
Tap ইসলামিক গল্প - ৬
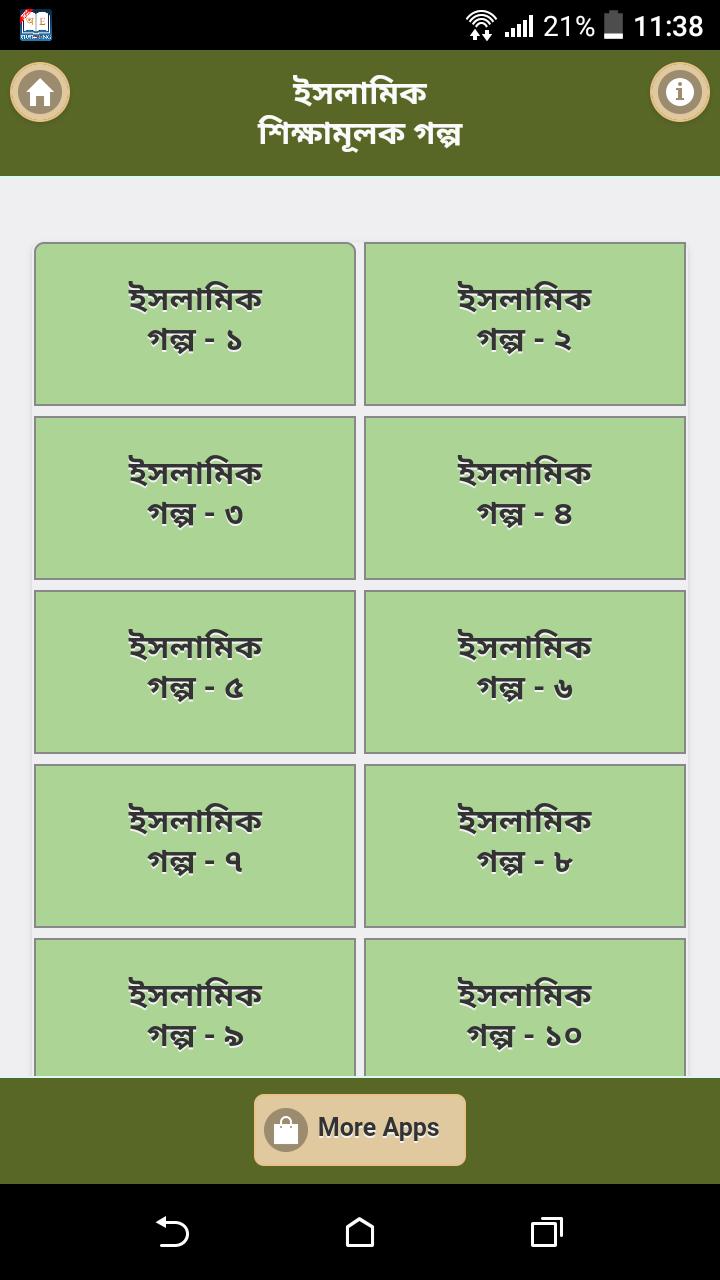tap(525, 671)
